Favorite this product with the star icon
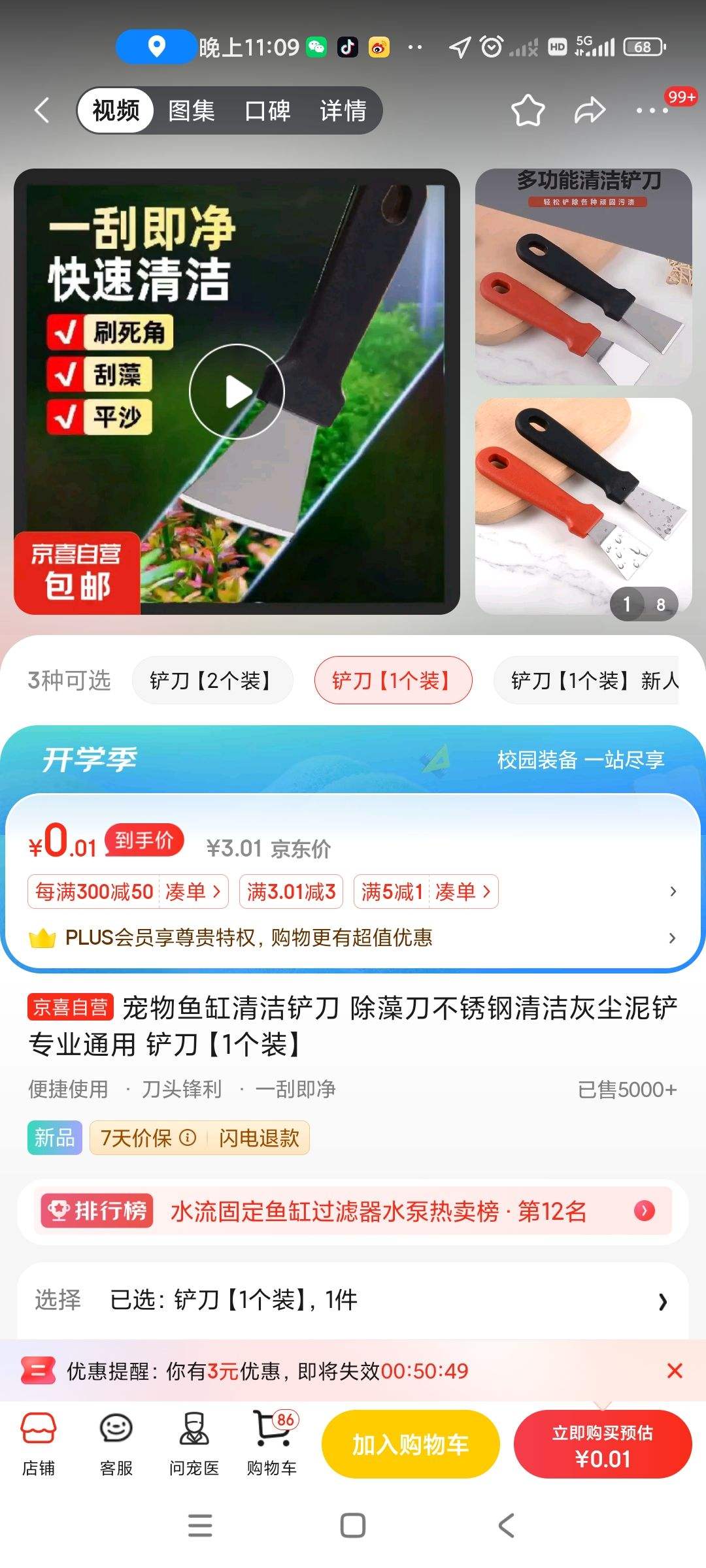 click(528, 110)
